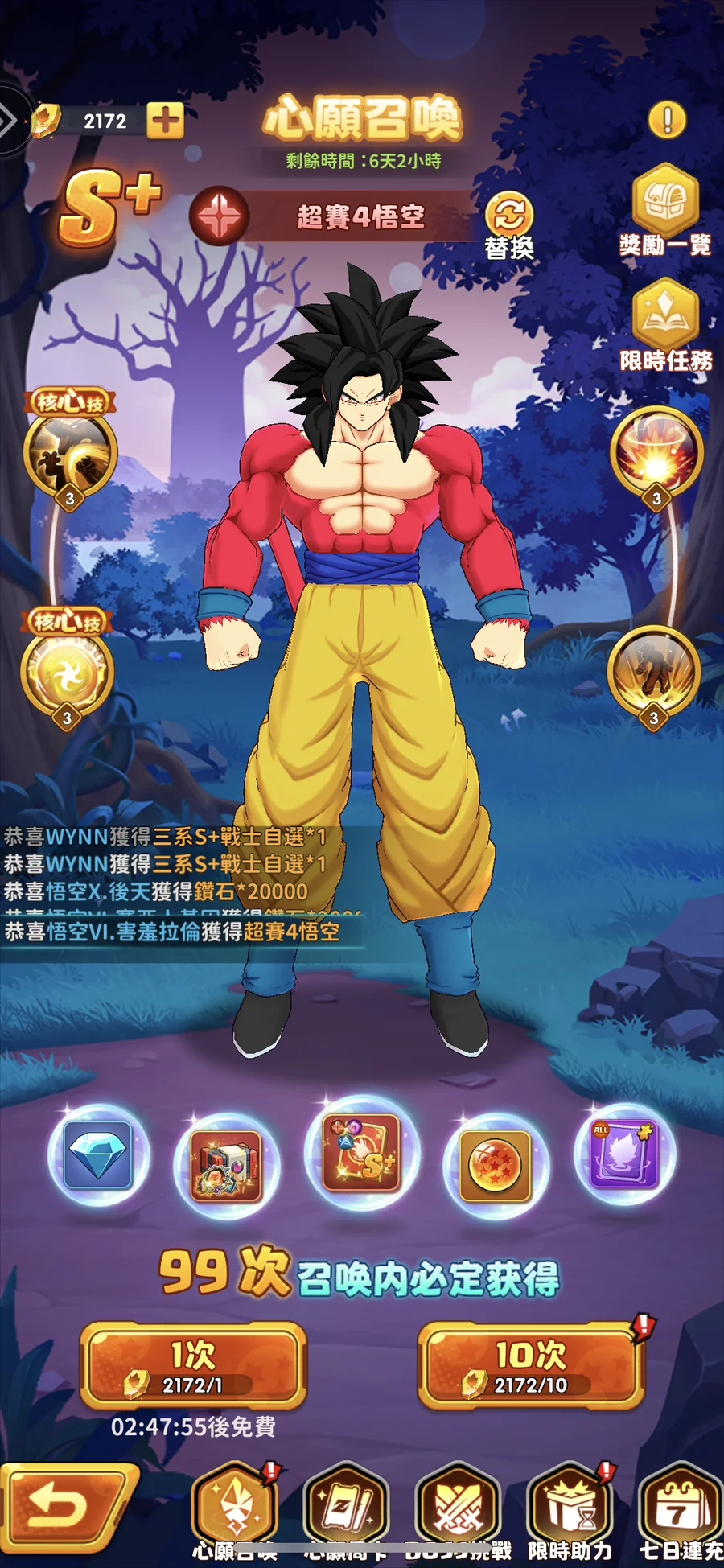Image resolution: width=724 pixels, height=1568 pixels.
Task: View the golden swirl 核心技 skill
Action: (67, 673)
